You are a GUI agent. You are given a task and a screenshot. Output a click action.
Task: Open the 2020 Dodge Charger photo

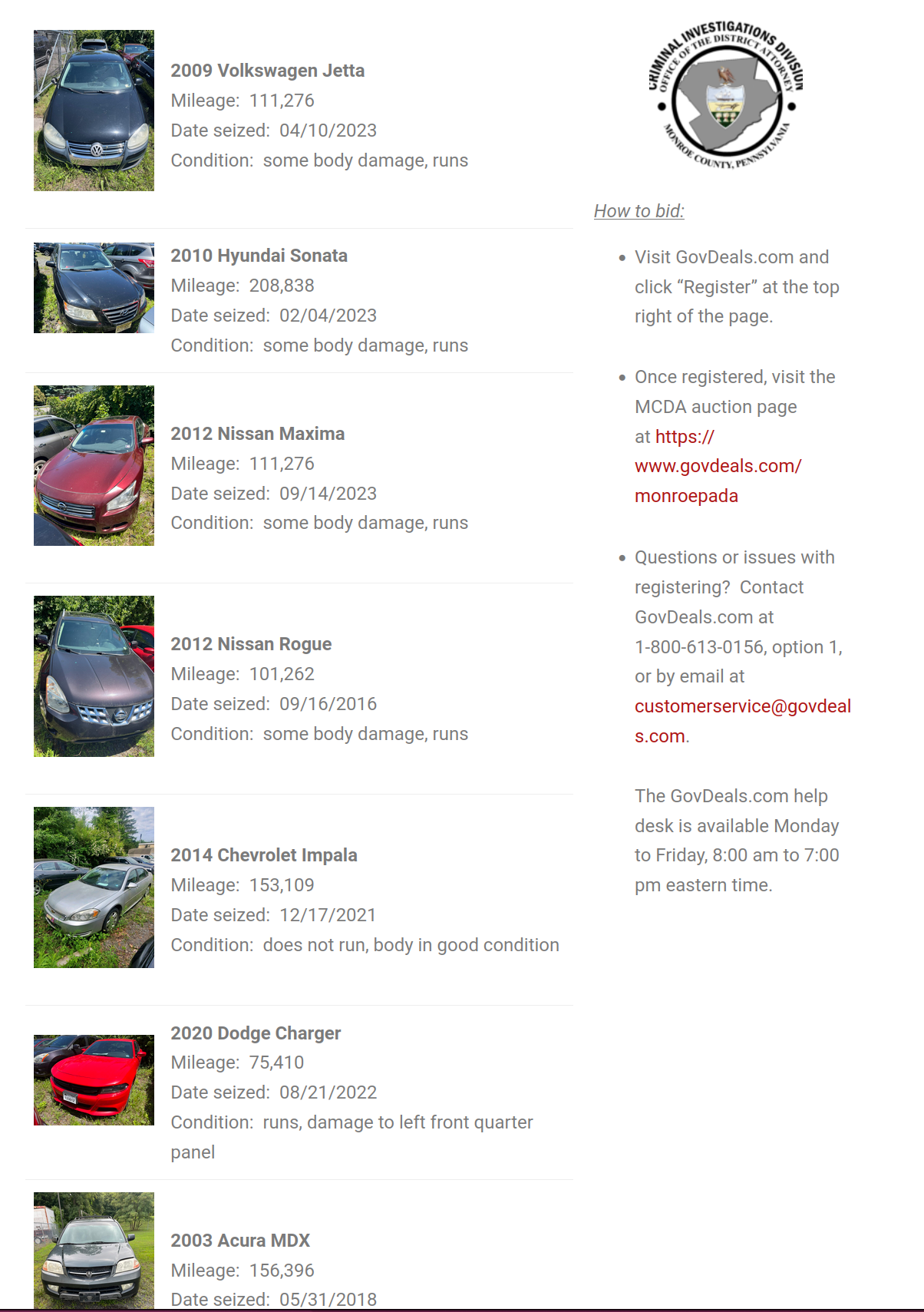coord(94,1079)
